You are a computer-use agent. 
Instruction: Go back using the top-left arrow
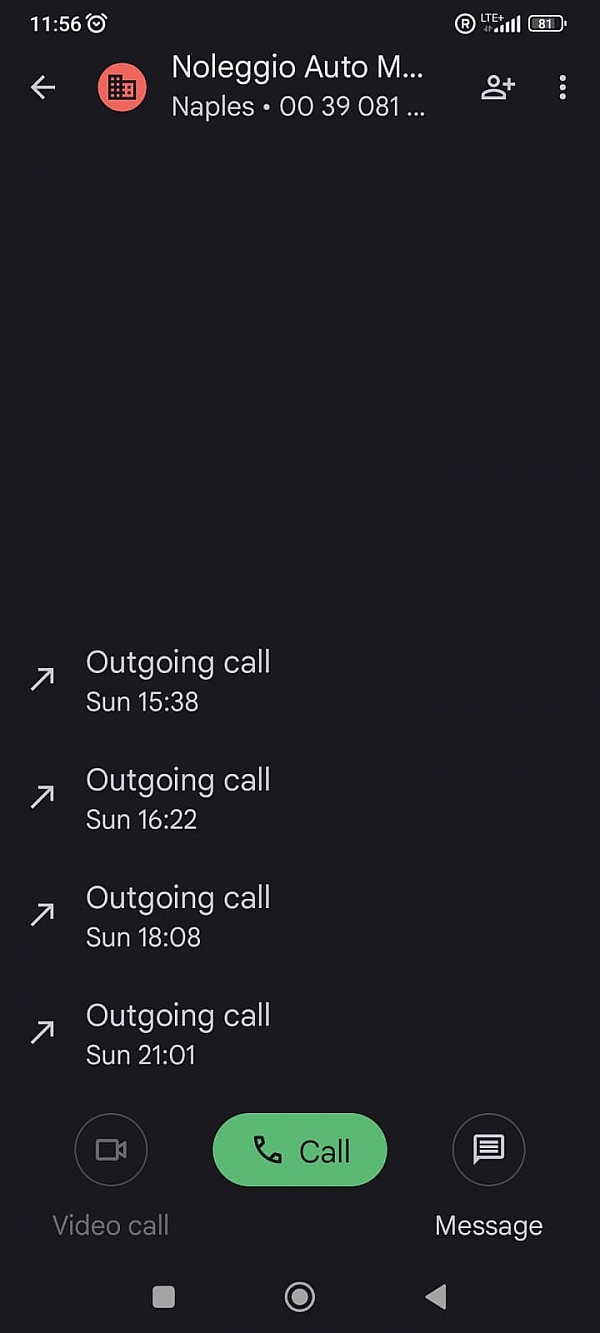pos(43,87)
